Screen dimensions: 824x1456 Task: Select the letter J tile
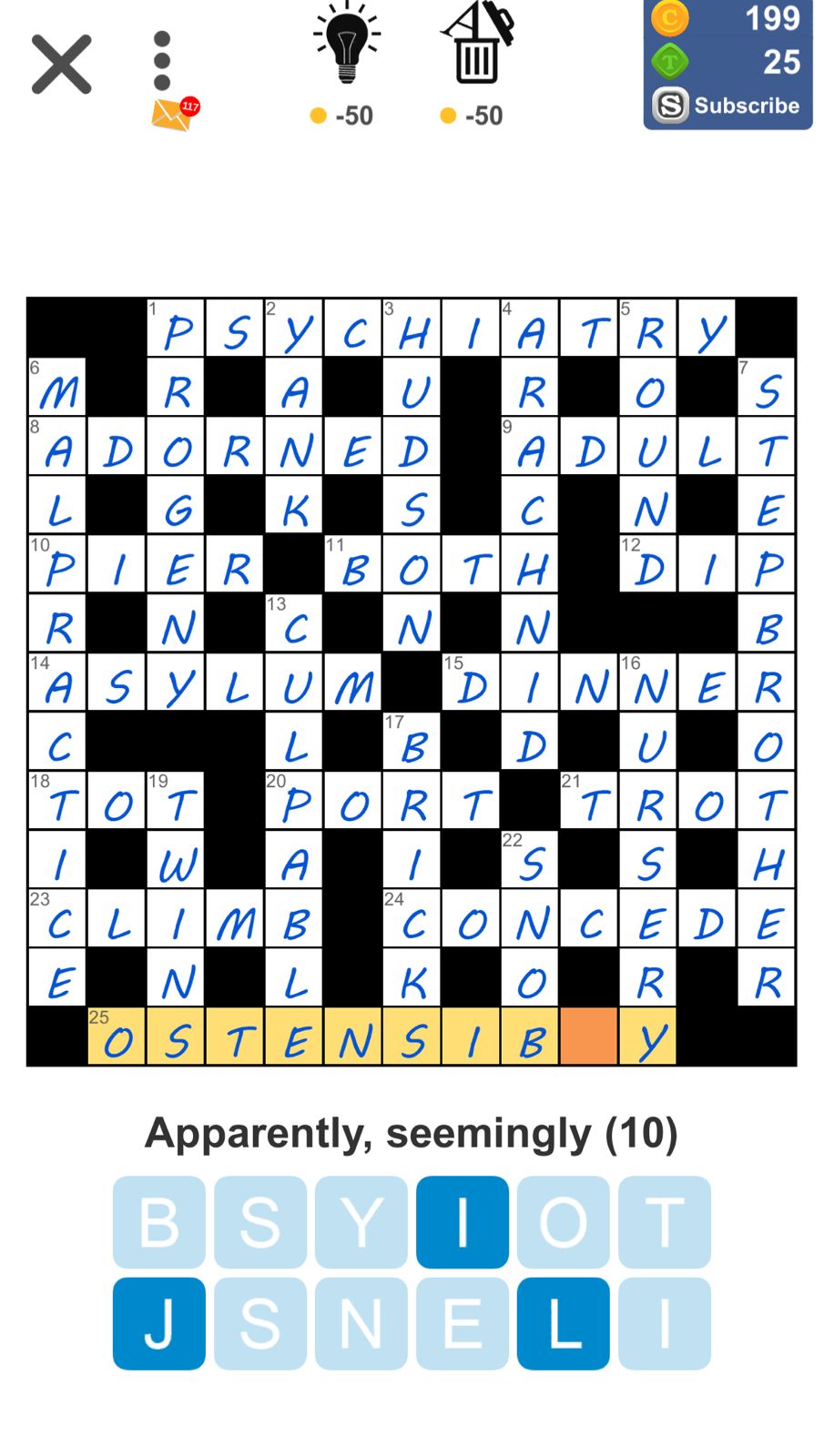click(x=159, y=1323)
